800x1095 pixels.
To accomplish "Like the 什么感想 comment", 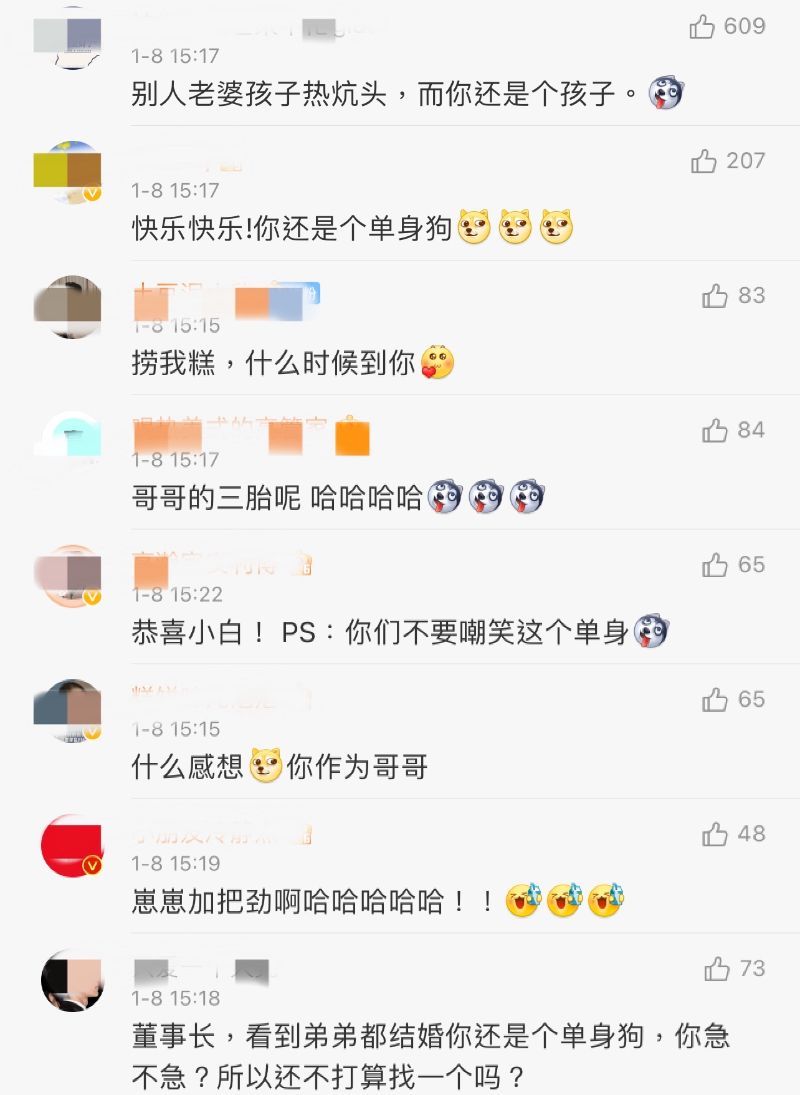I will pyautogui.click(x=715, y=700).
